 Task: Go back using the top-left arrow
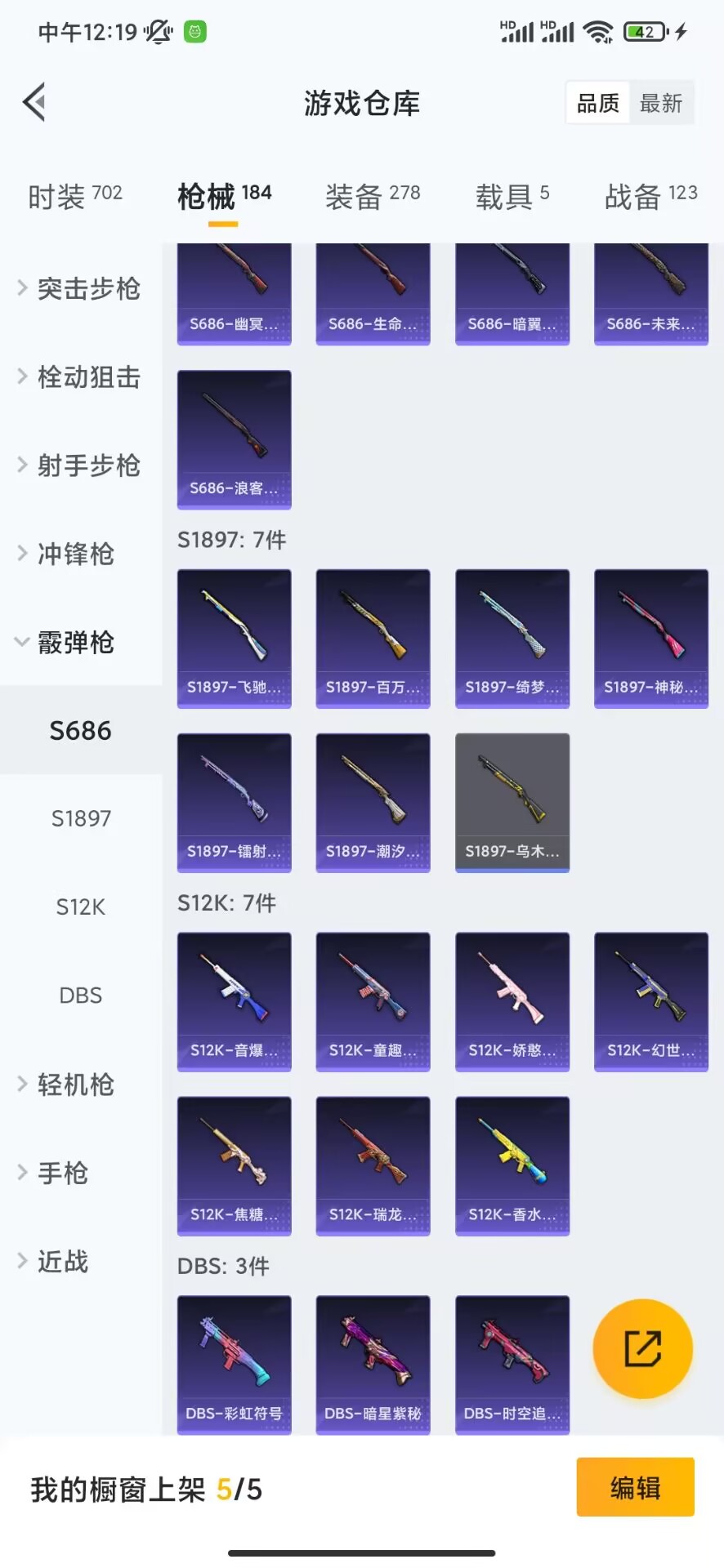coord(34,103)
